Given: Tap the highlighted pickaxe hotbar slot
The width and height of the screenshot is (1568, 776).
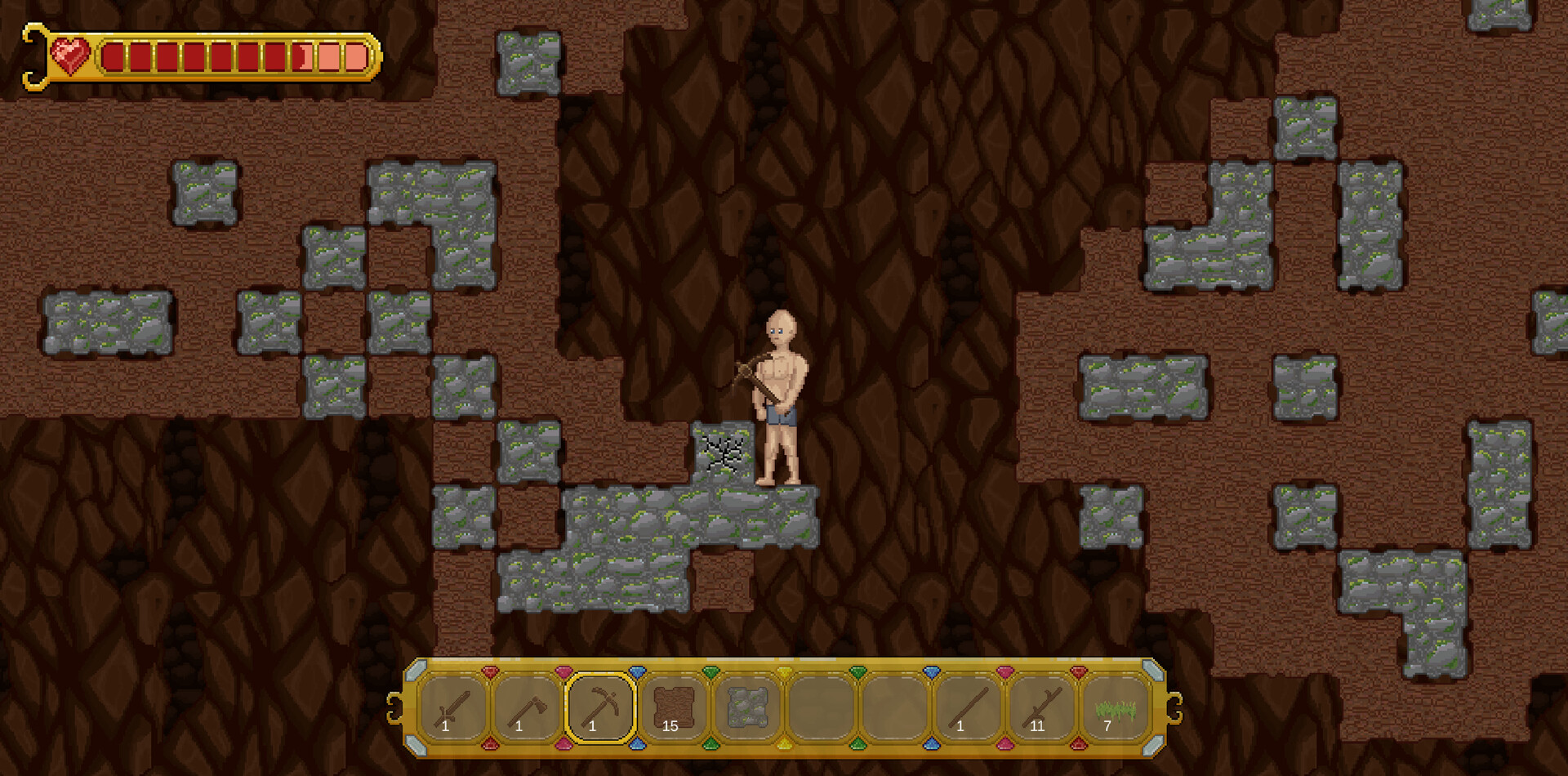Looking at the screenshot, I should (x=600, y=707).
